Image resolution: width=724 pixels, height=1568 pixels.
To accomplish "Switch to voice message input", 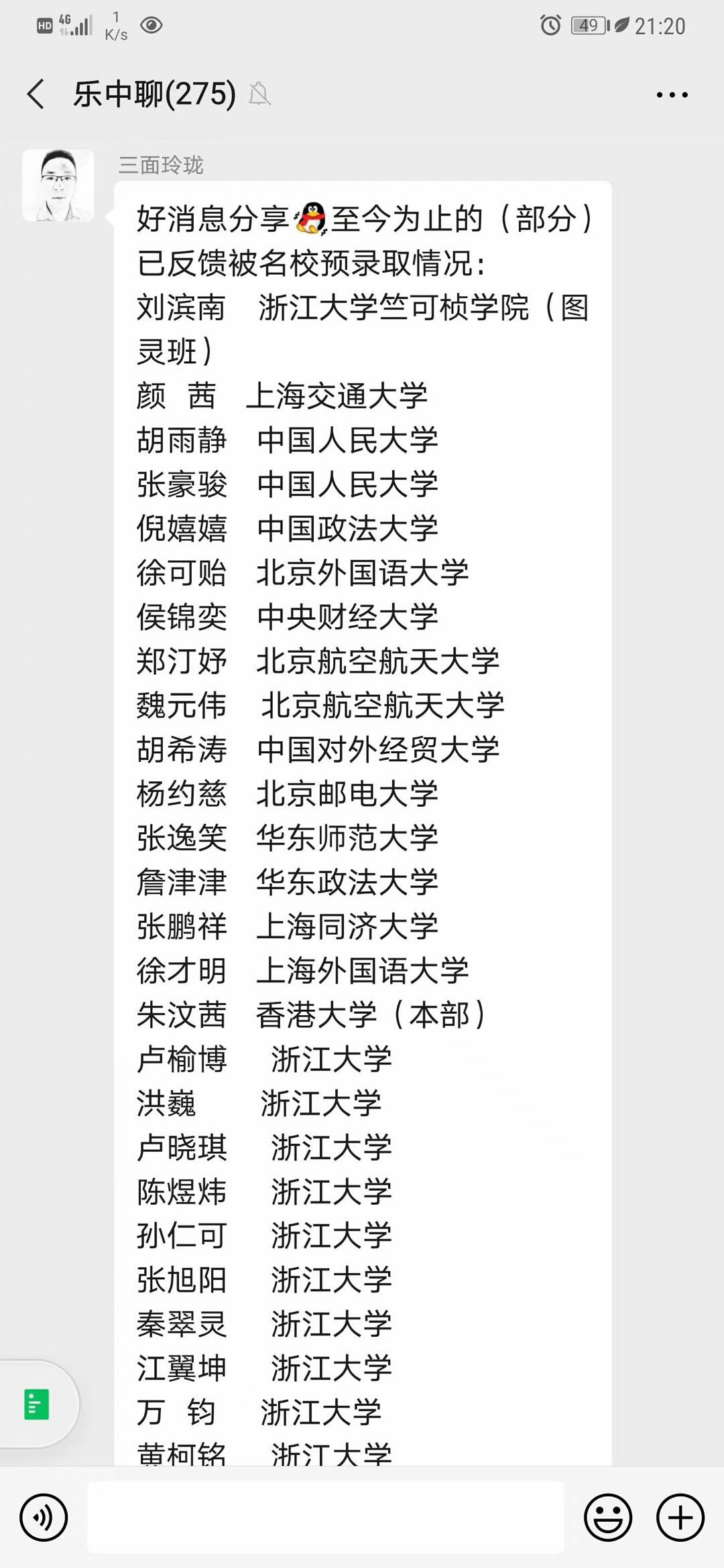I will [x=44, y=1517].
